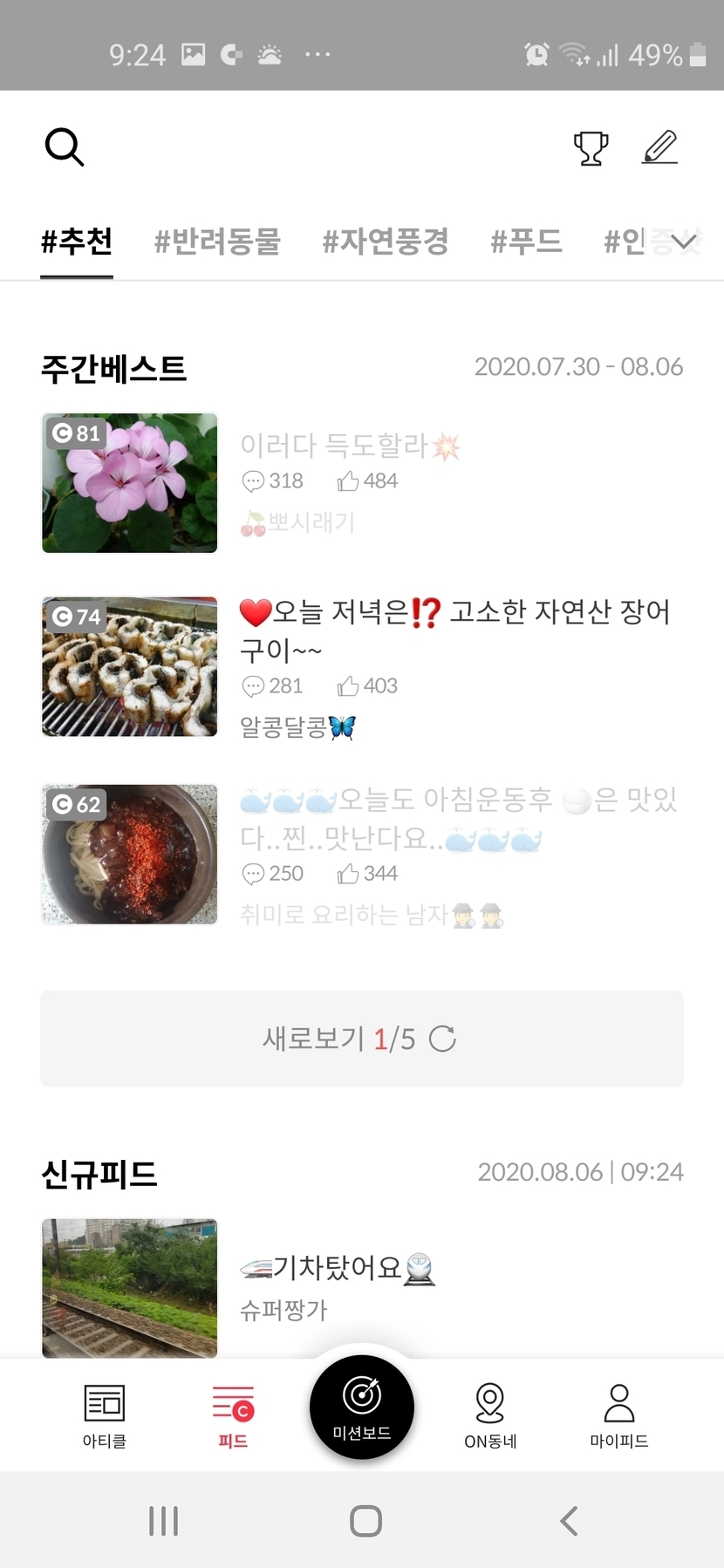Switch to the 아티클 tab

point(105,1415)
